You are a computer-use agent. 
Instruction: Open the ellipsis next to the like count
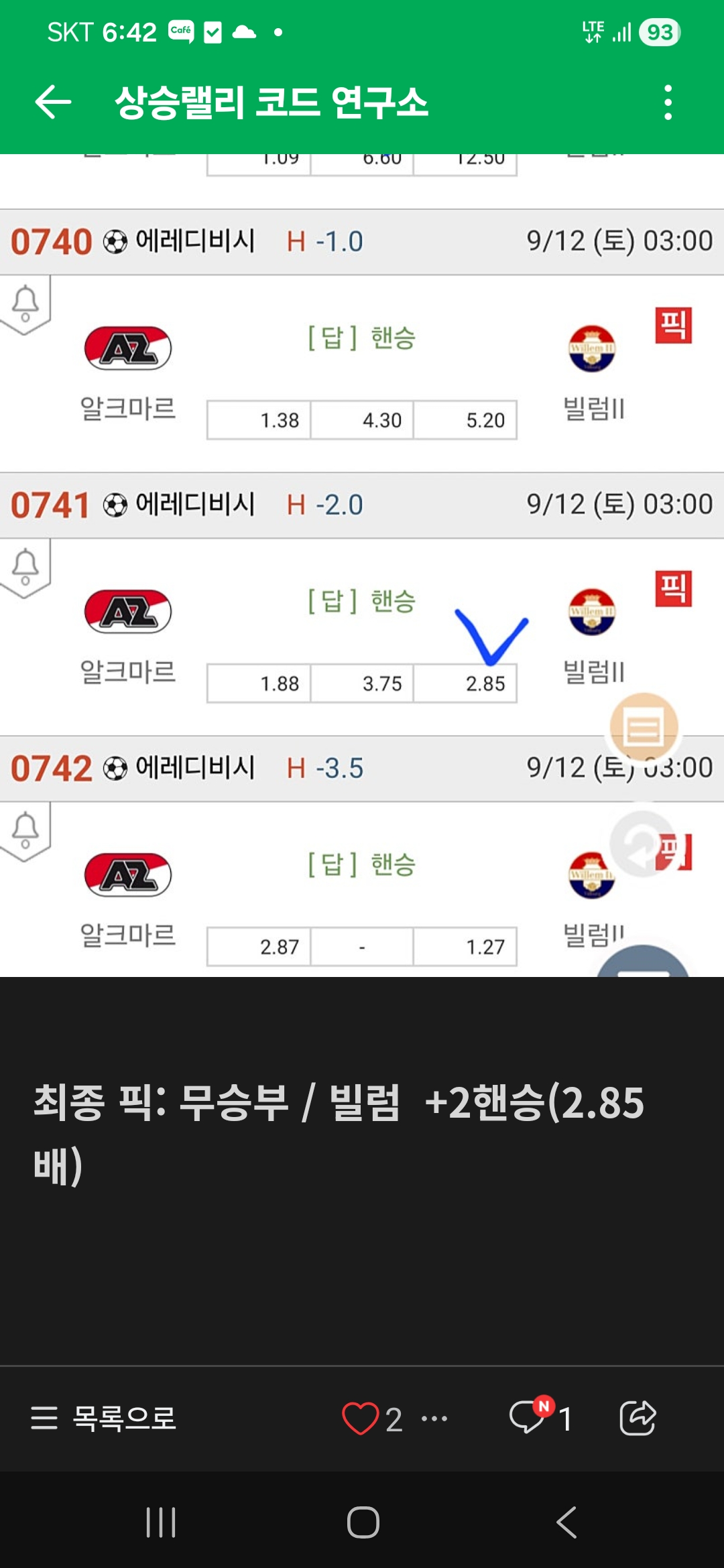434,1418
